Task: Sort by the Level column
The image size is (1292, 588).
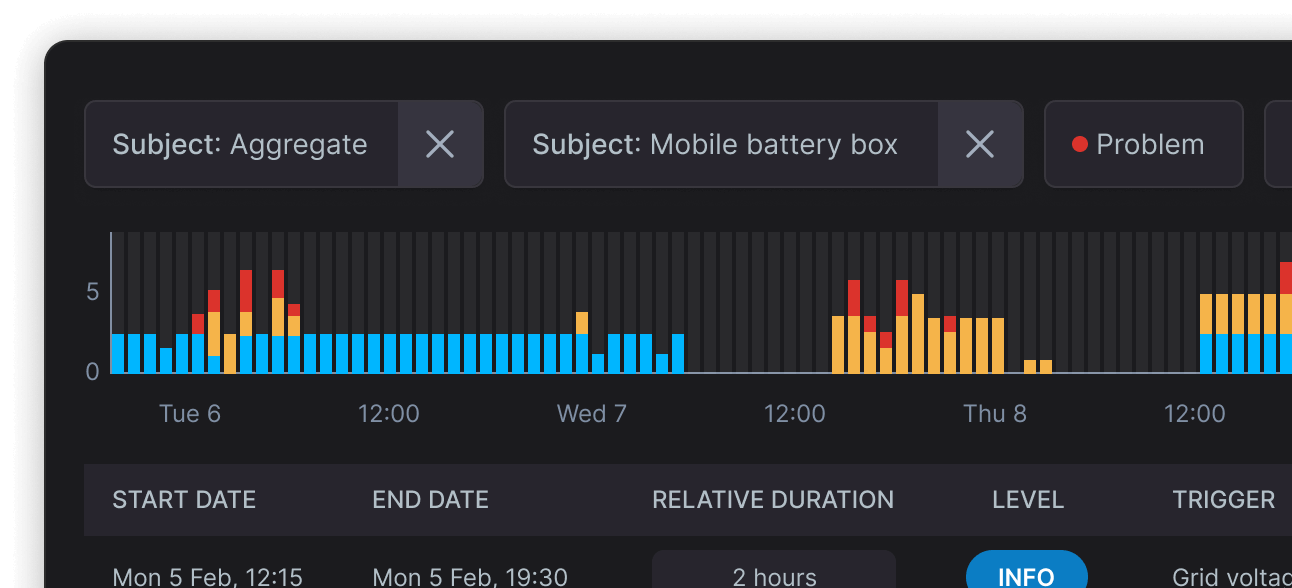Action: coord(1027,500)
